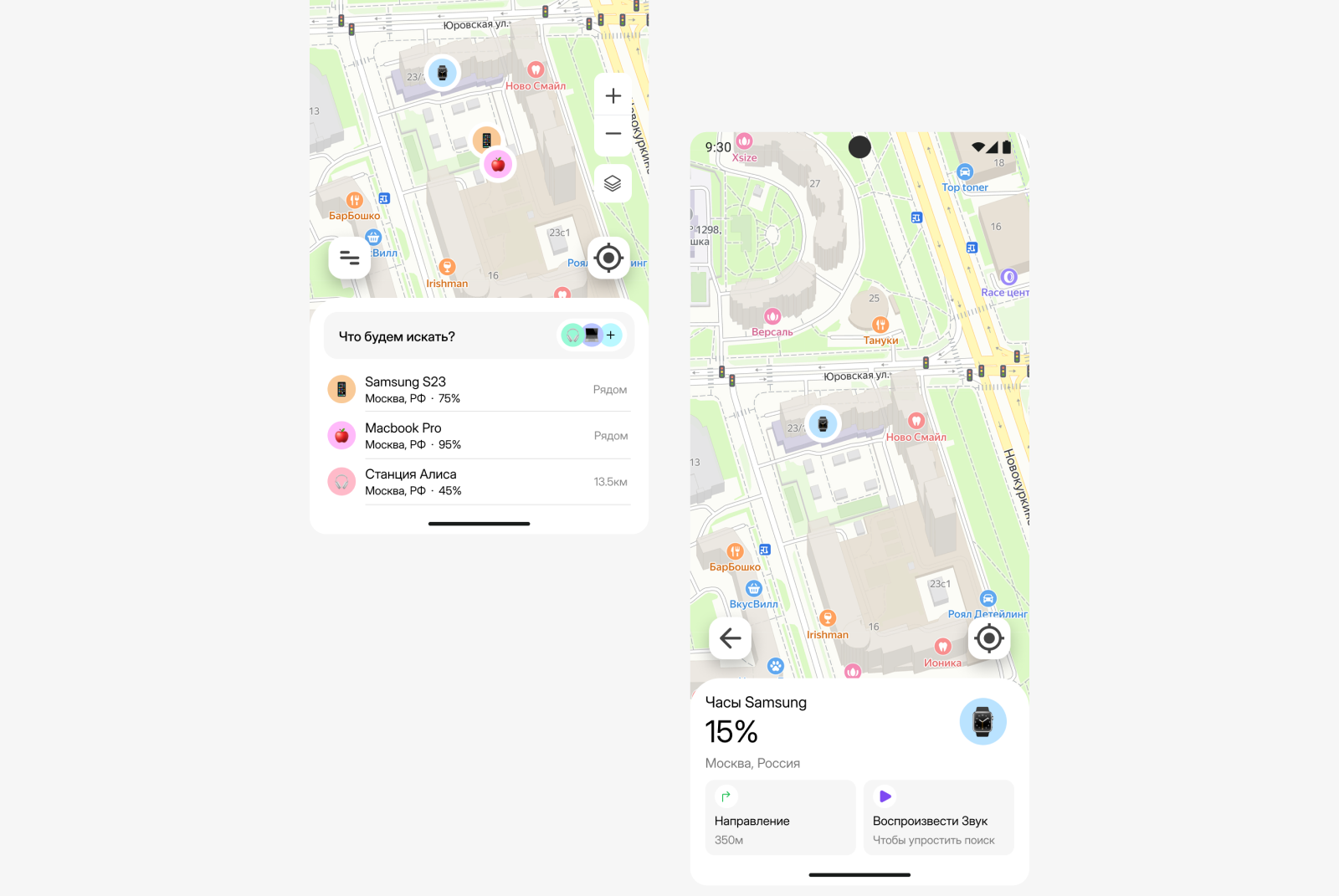Add a new device with the plus icon

tap(611, 335)
